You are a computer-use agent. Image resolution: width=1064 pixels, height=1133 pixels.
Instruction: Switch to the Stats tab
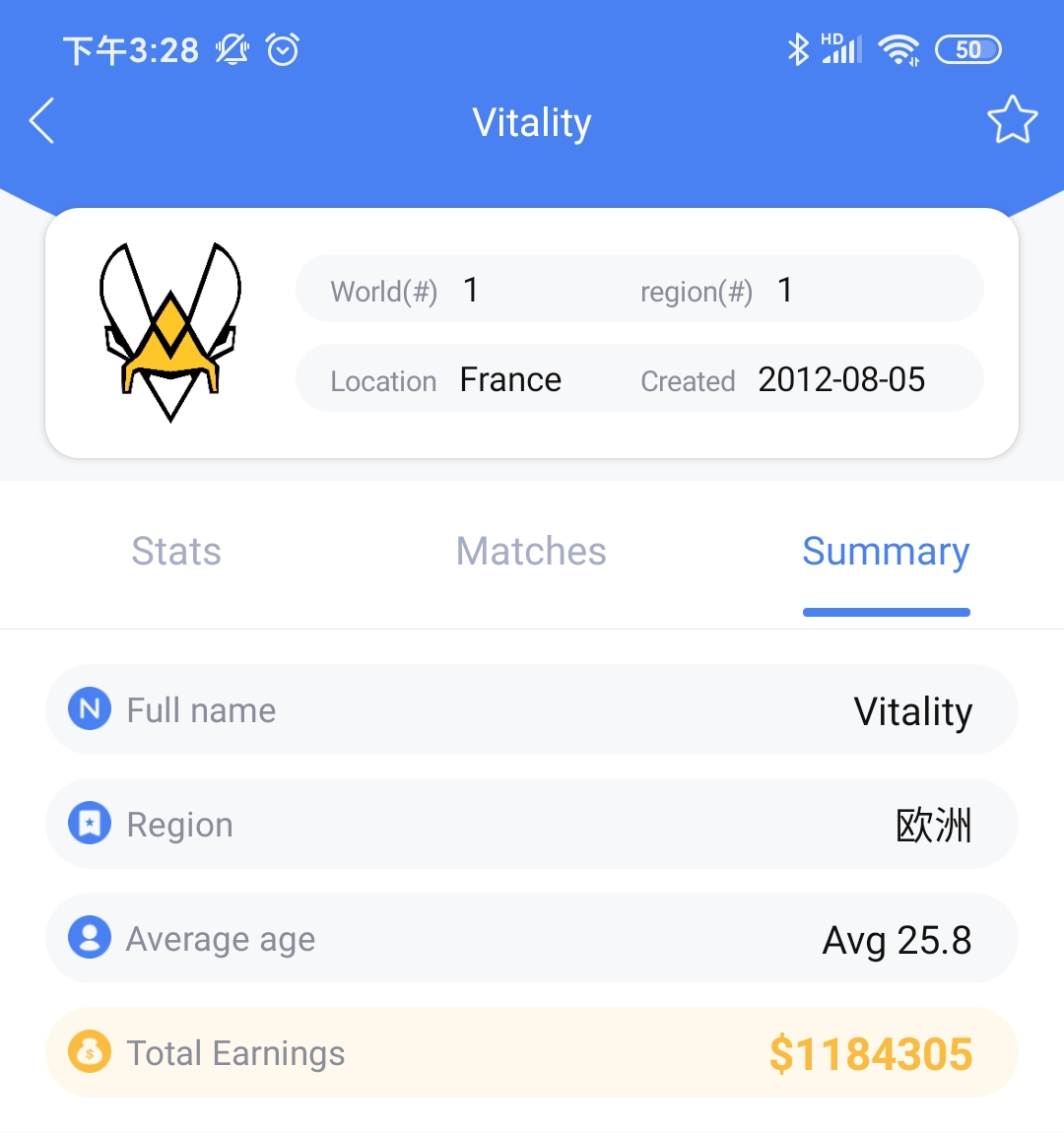pyautogui.click(x=176, y=552)
